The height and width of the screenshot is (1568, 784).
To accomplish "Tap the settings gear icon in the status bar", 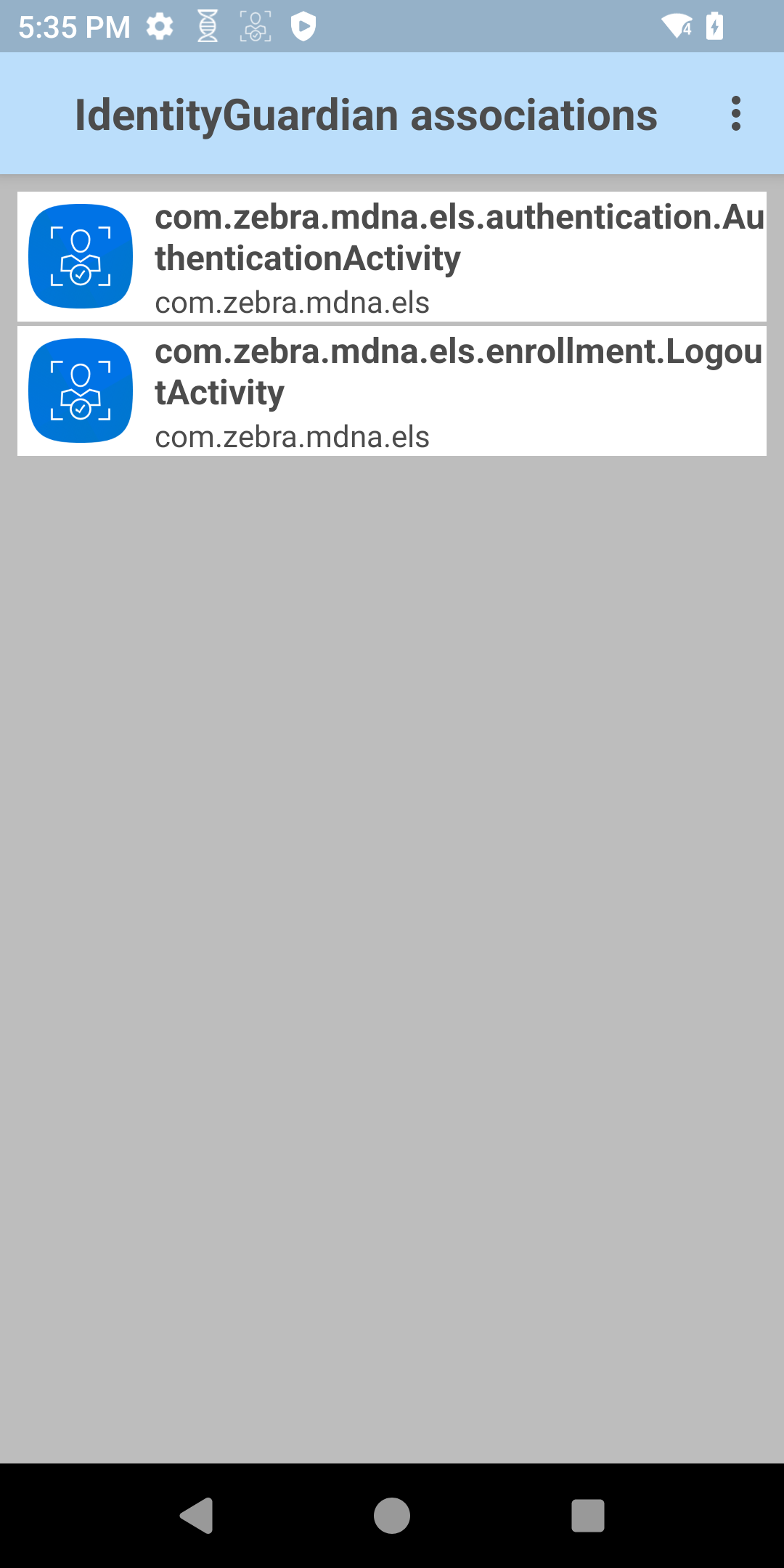I will pos(158,26).
